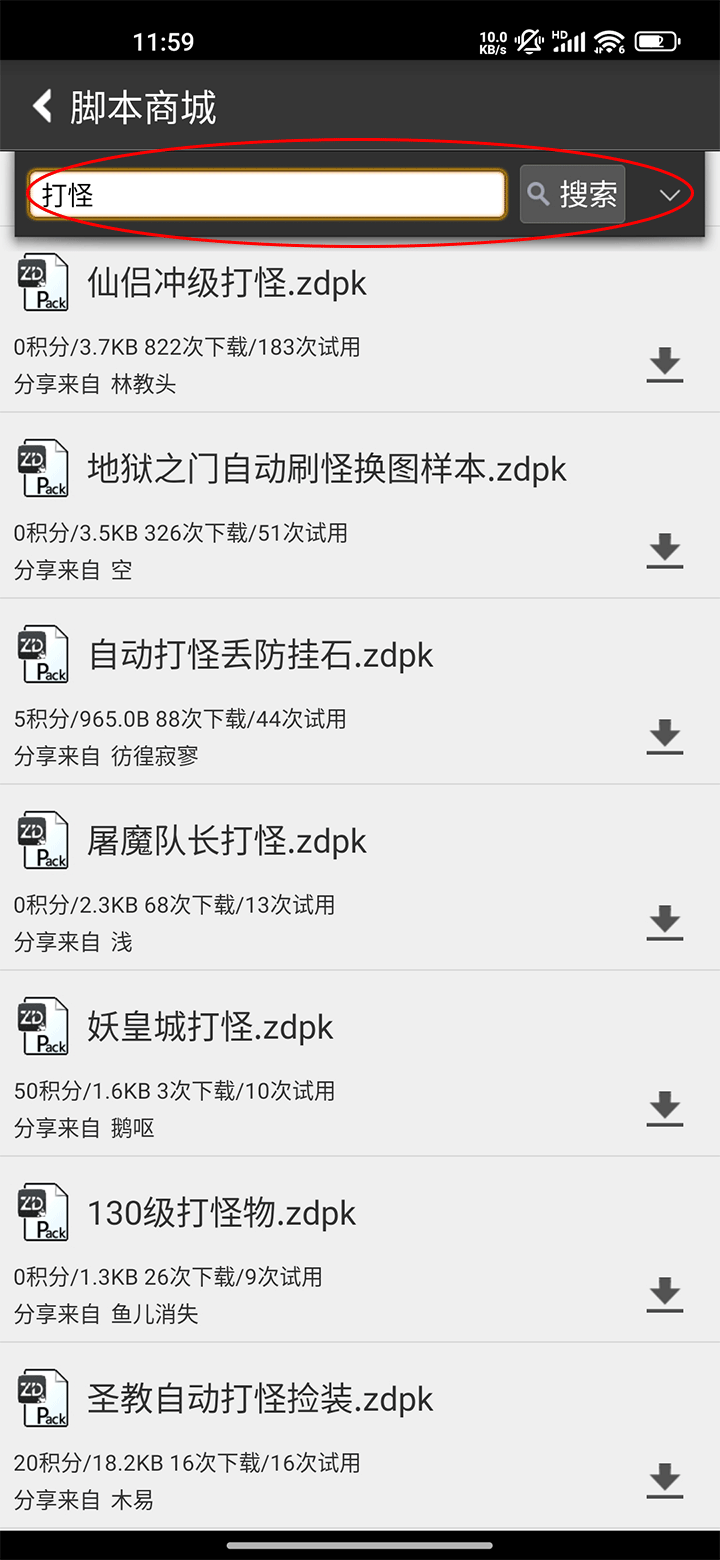This screenshot has height=1560, width=720.
Task: Tap the 搜索 button
Action: [x=573, y=194]
